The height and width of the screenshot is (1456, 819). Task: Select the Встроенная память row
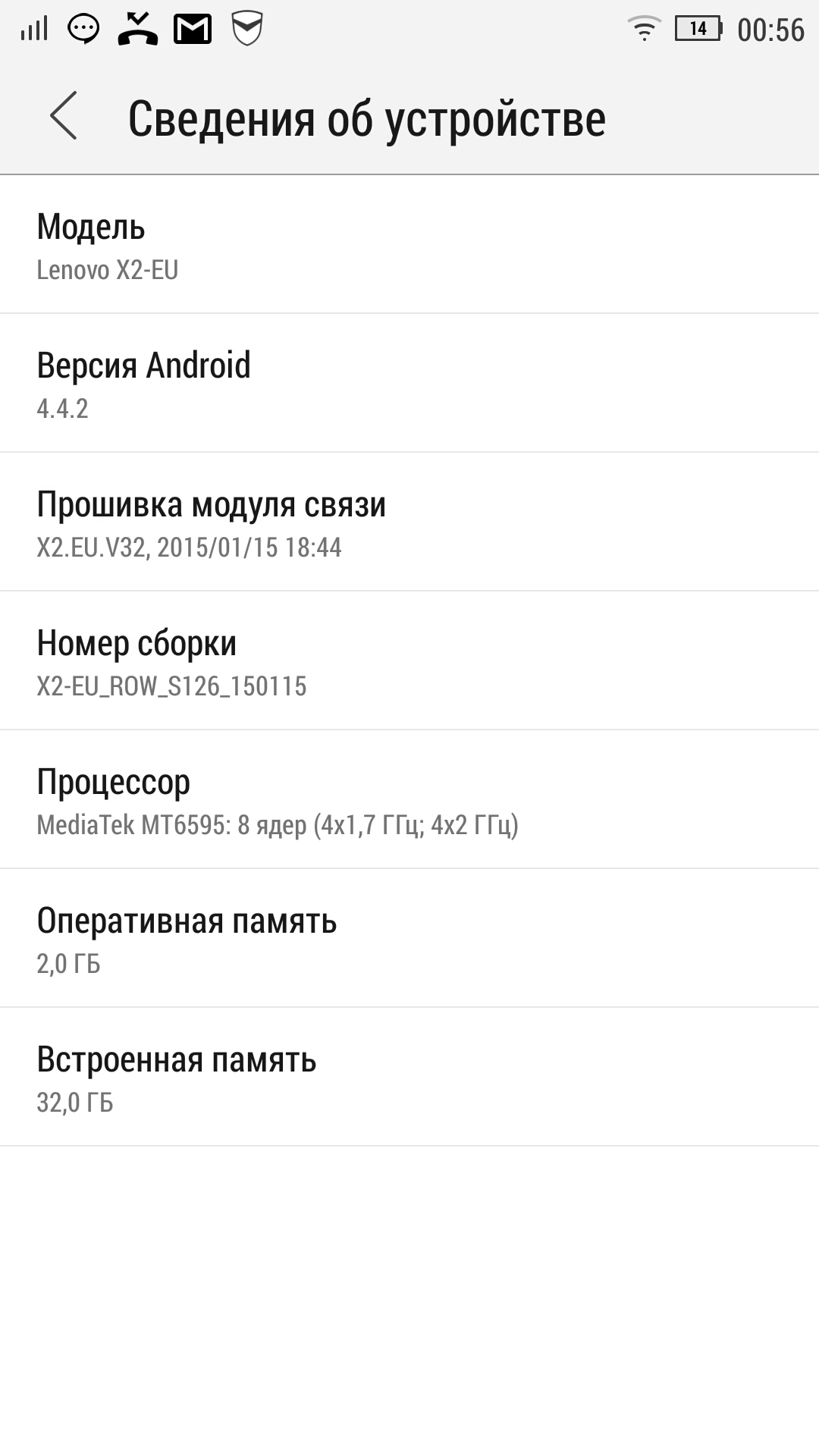tap(409, 1077)
